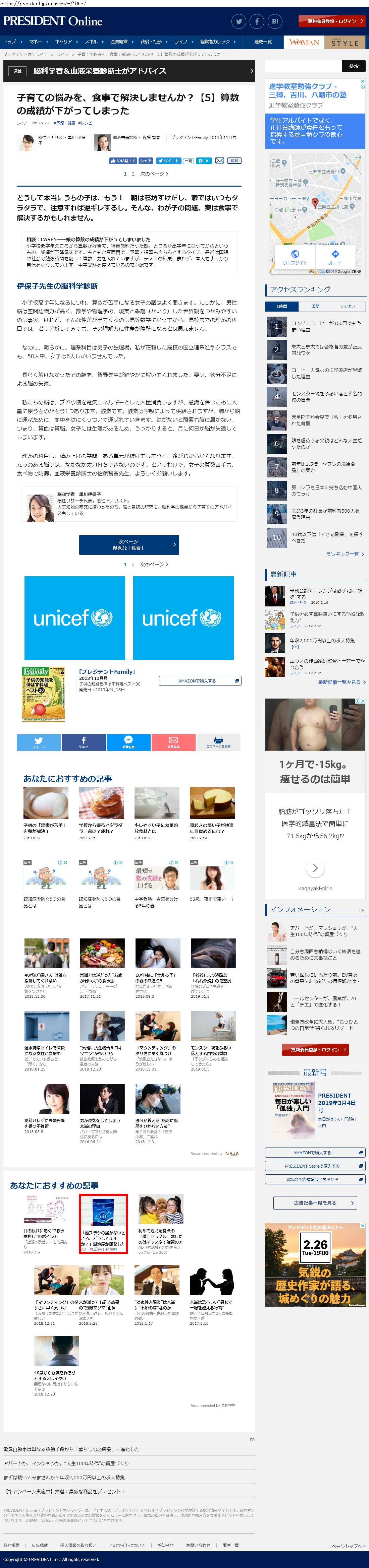This screenshot has height=1568, width=369.
Task: Tap the 無料会員登録・ログイン button in the header
Action: pyautogui.click(x=332, y=21)
